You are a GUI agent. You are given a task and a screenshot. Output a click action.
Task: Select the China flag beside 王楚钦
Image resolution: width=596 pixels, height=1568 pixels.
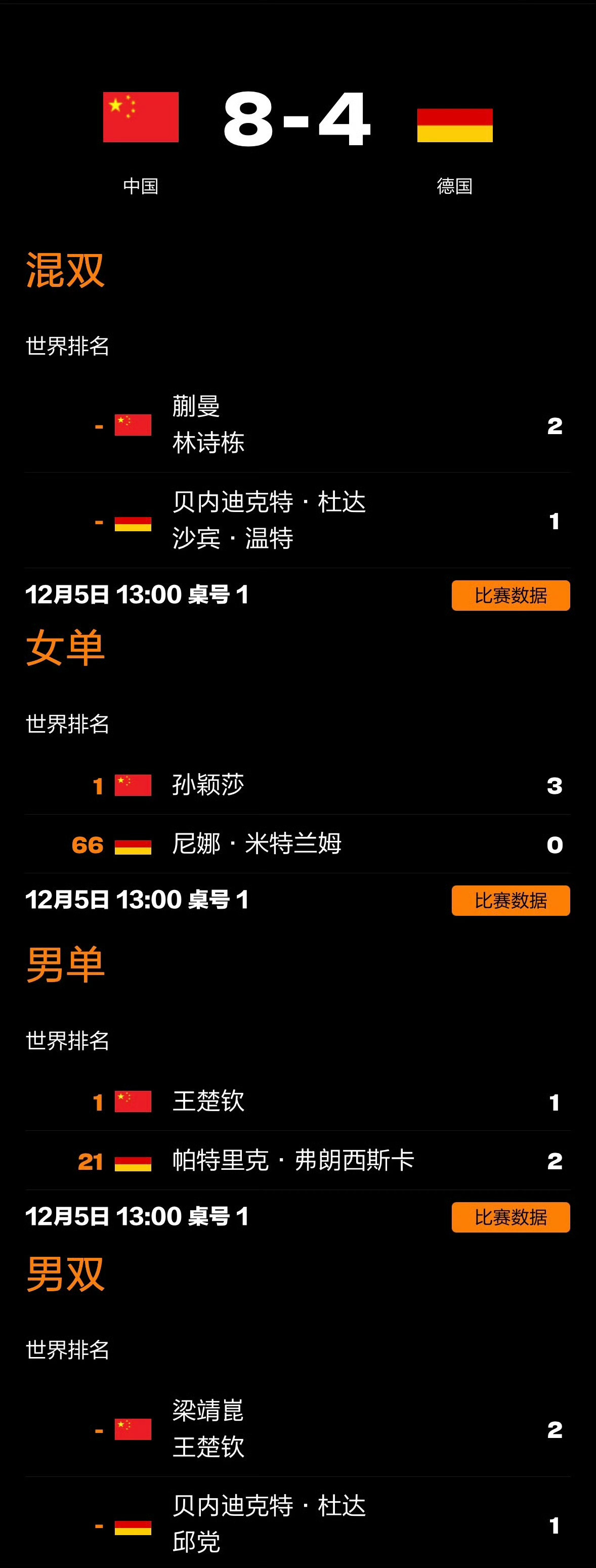133,1100
